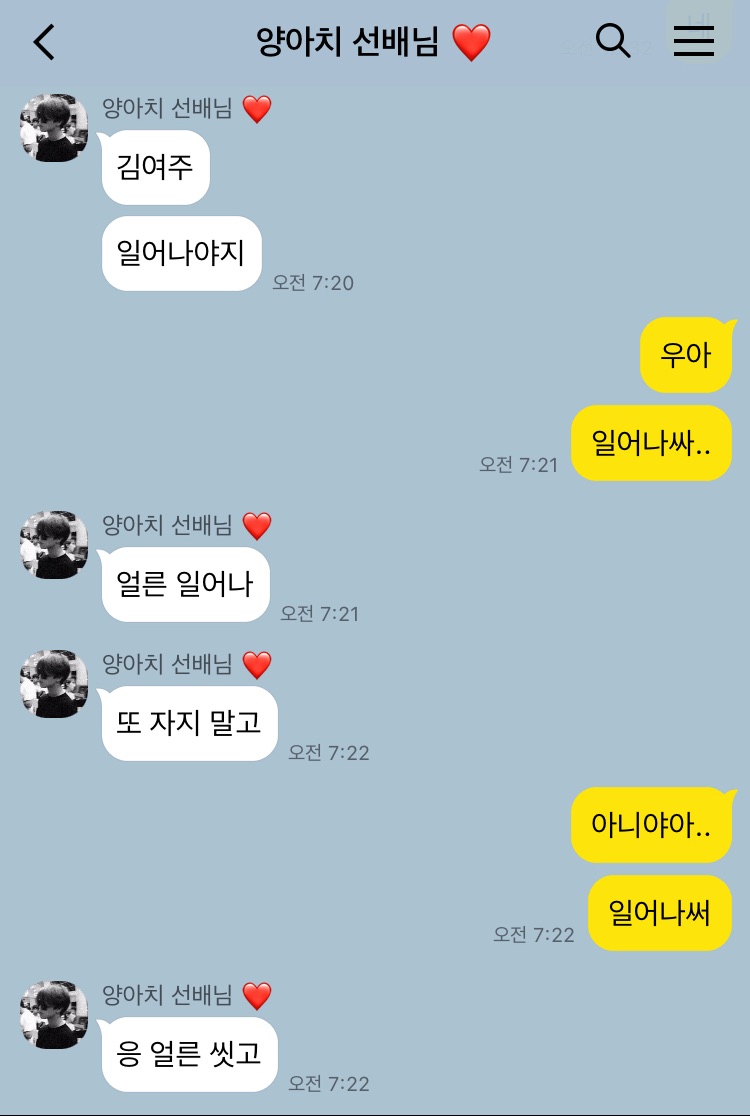Open sender's profile photo beside 김여주 message

(54, 128)
